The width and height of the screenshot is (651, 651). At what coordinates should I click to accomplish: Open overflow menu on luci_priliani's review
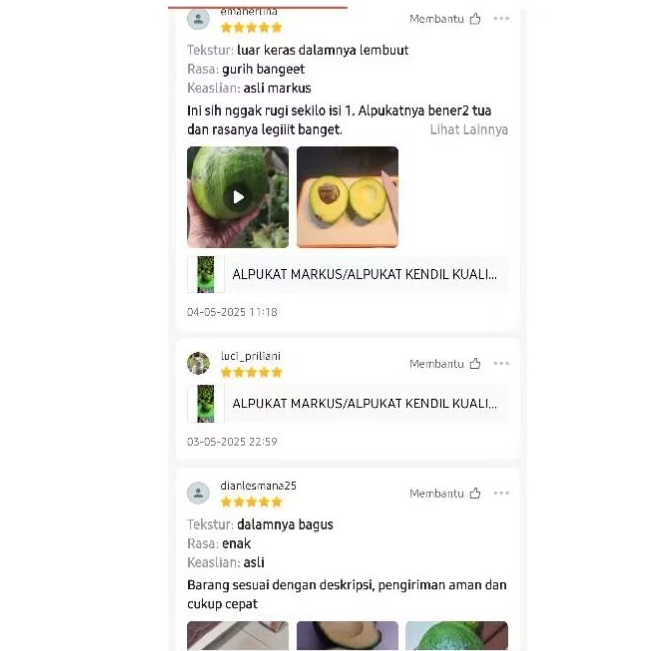501,364
